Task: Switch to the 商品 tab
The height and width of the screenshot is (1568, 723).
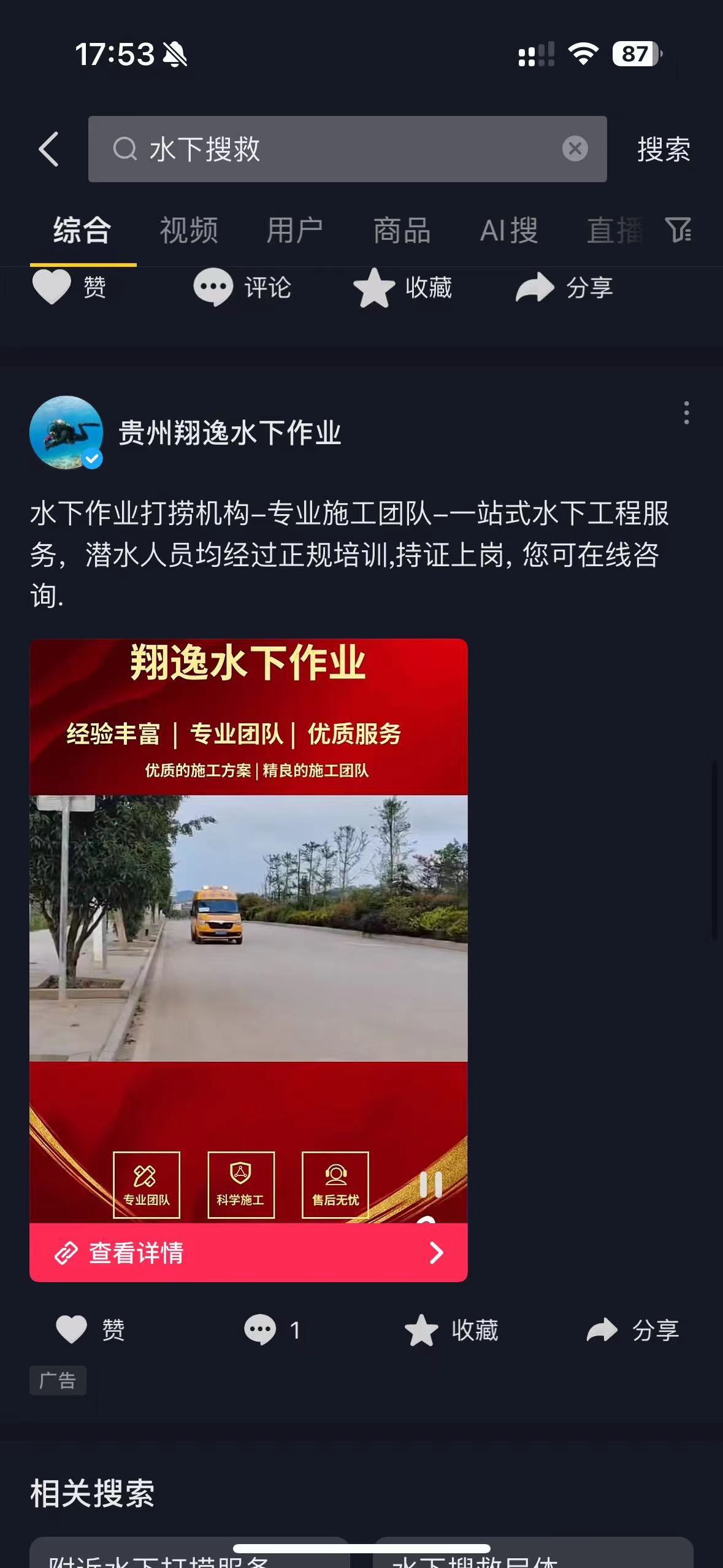Action: pyautogui.click(x=402, y=231)
